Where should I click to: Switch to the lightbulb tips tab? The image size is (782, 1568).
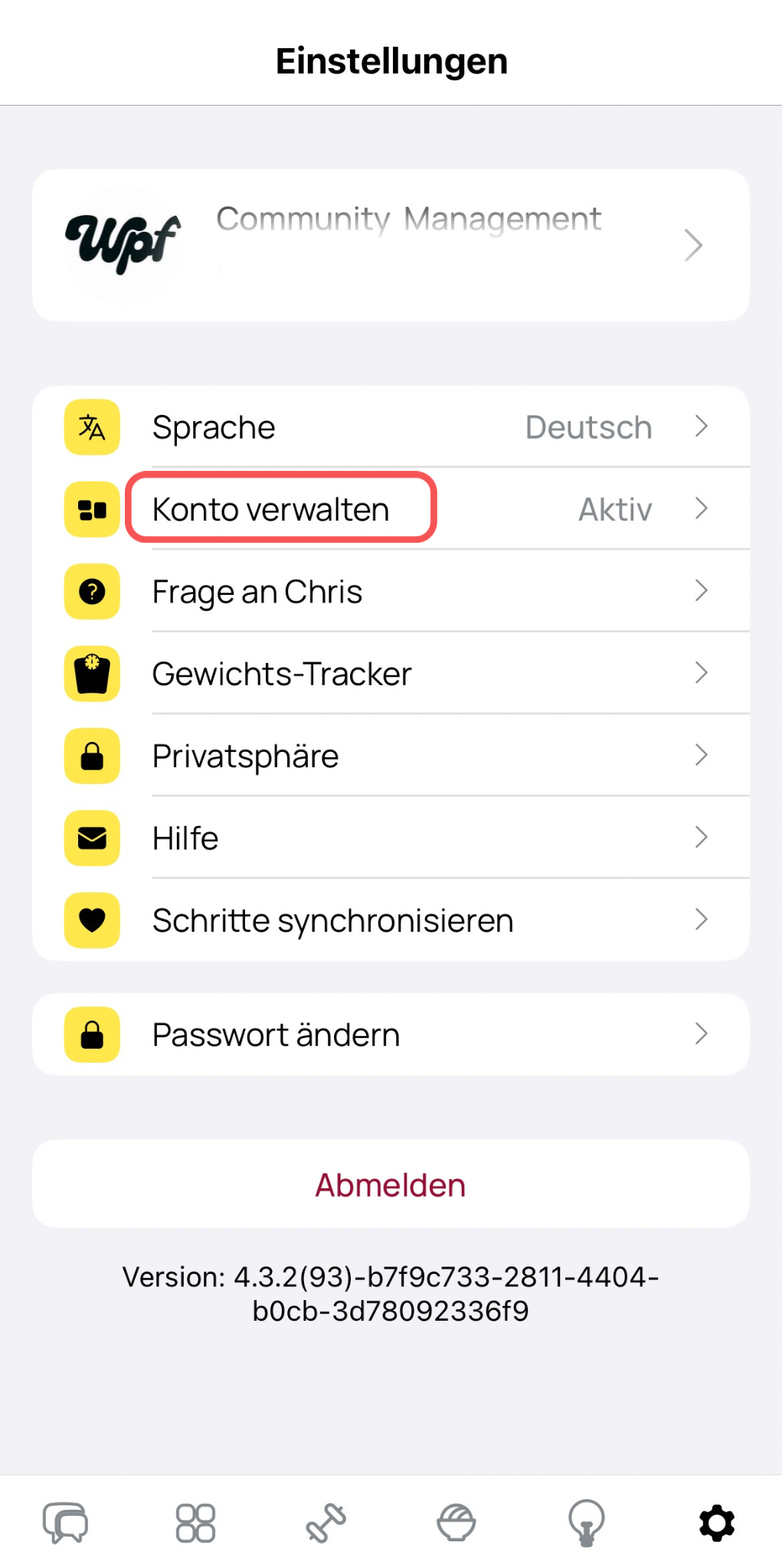pyautogui.click(x=587, y=1523)
